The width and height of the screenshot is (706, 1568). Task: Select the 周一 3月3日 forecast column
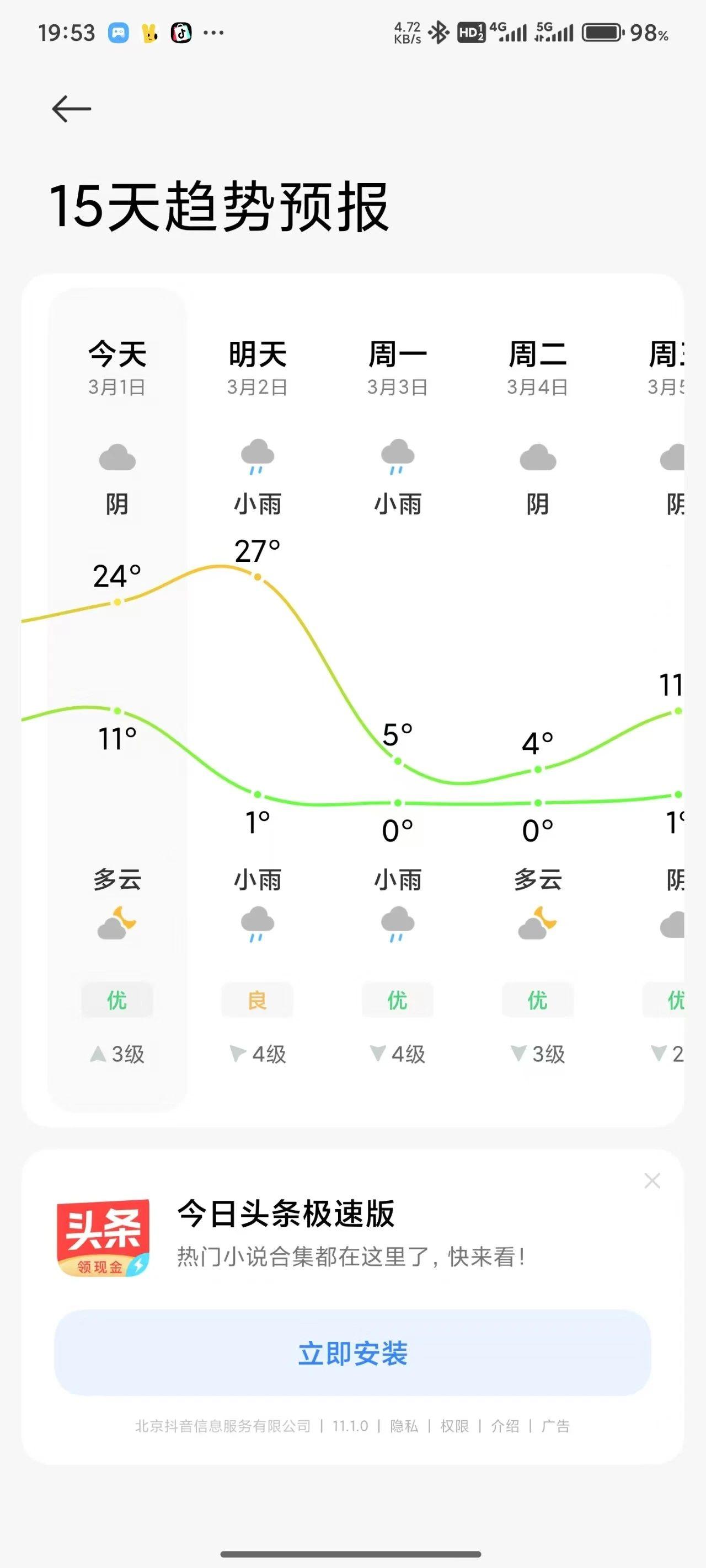[x=397, y=698]
